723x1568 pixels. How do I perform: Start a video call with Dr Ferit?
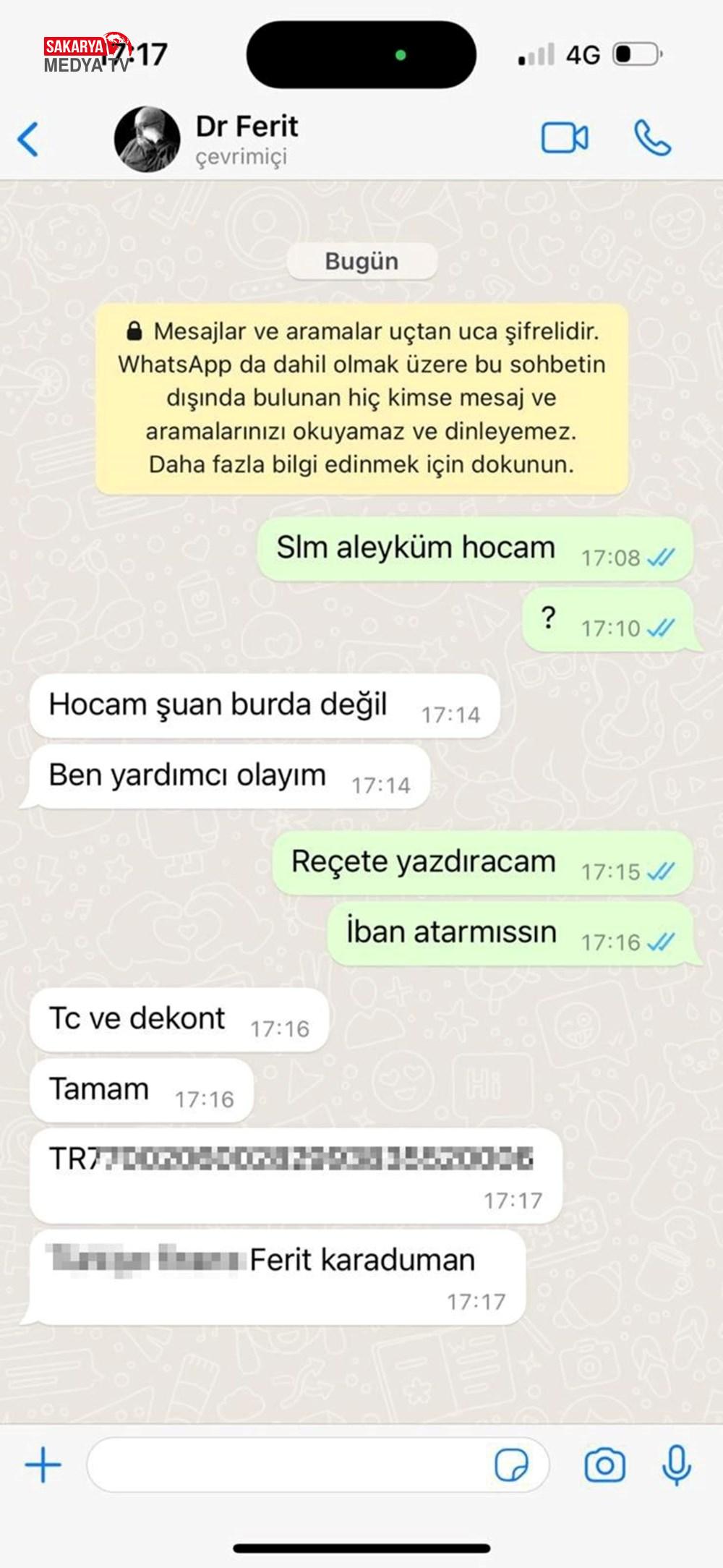[x=565, y=137]
